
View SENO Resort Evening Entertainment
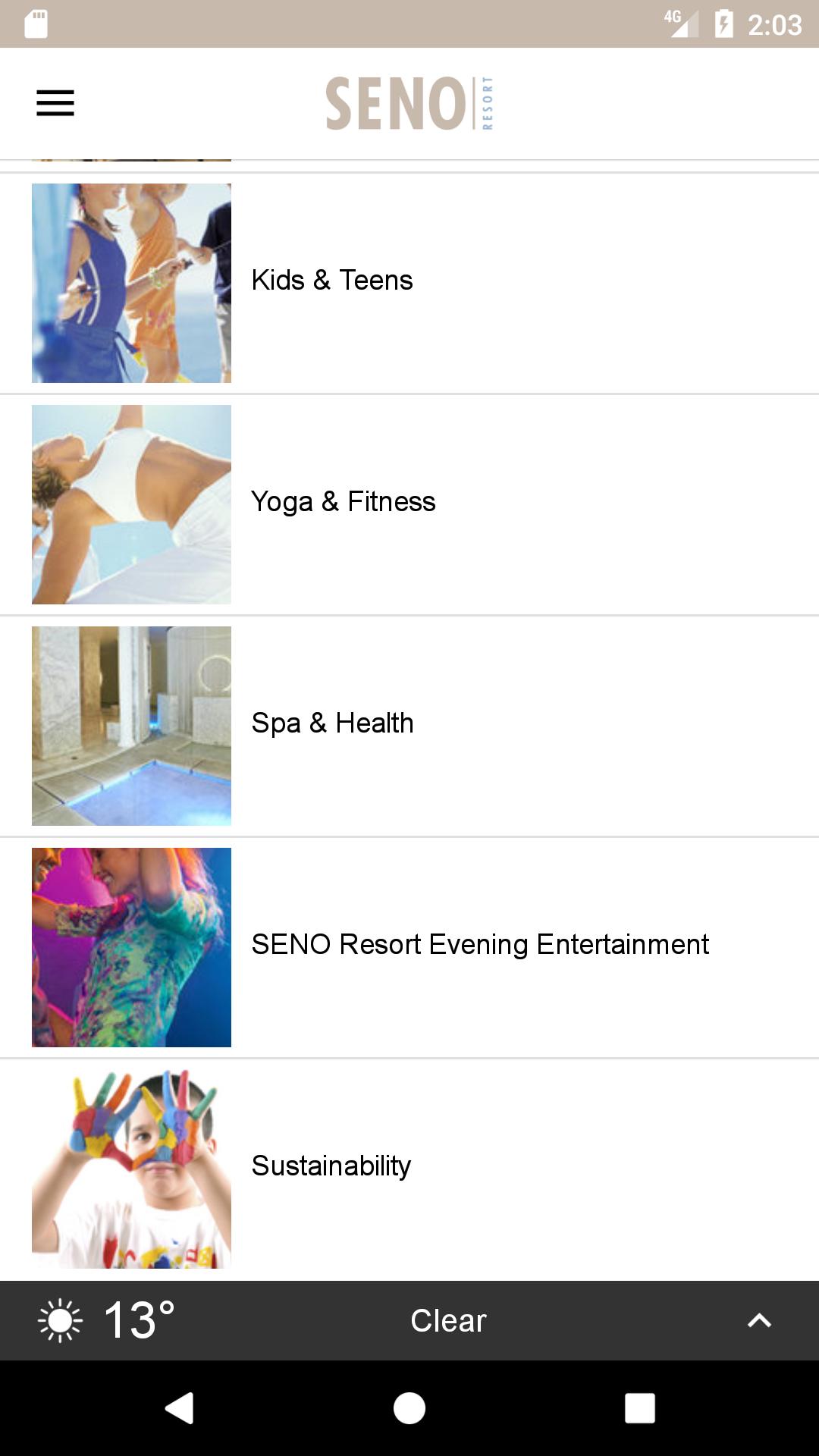coord(479,946)
